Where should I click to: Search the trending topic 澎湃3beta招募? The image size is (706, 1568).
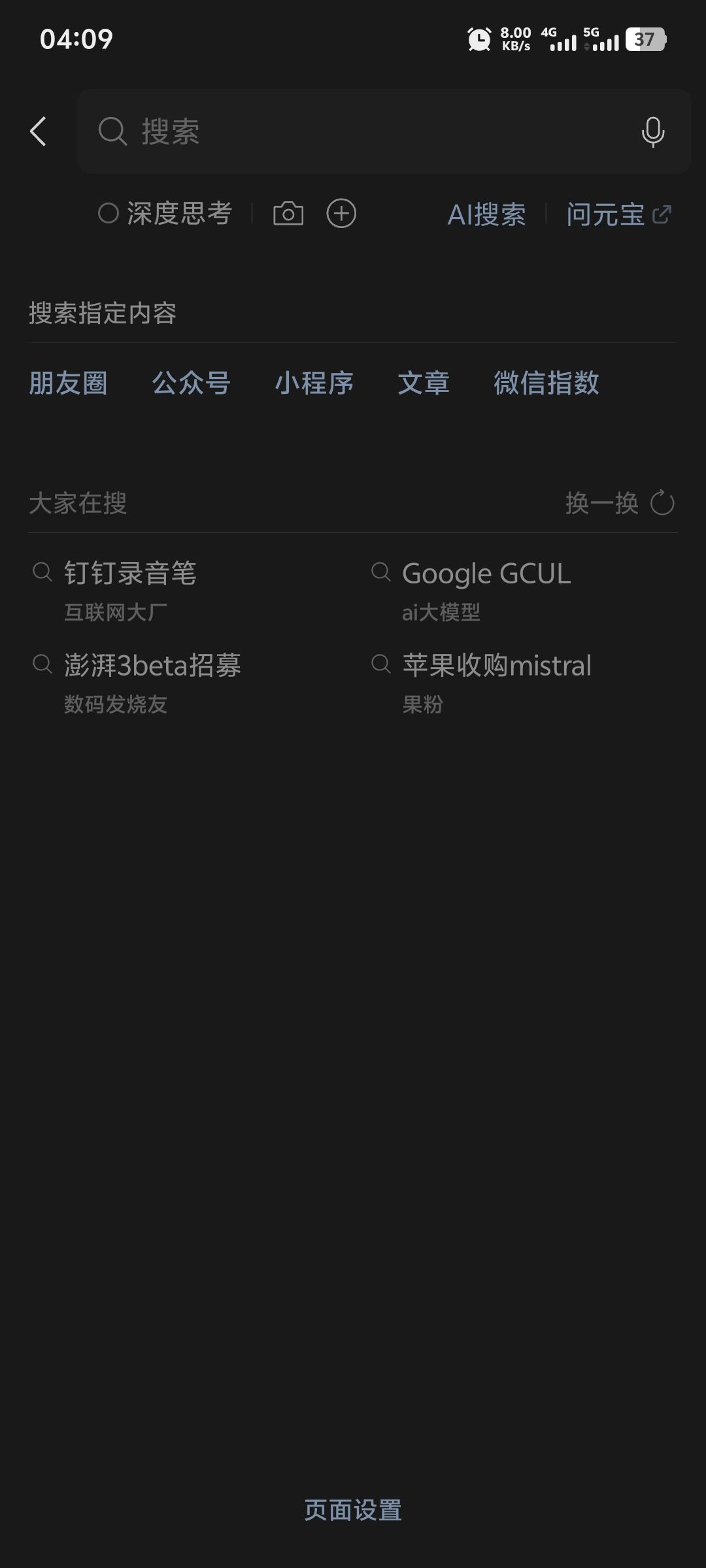pos(152,666)
